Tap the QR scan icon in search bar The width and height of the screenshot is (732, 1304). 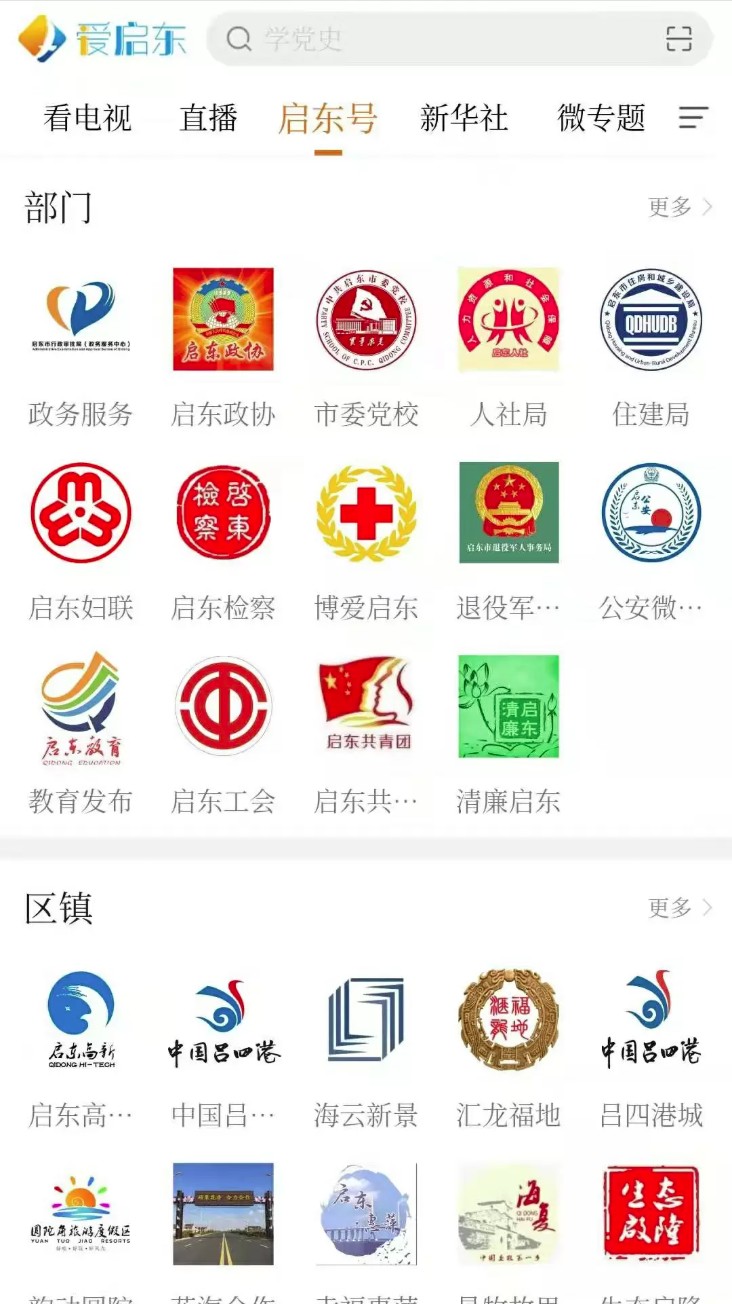[681, 39]
